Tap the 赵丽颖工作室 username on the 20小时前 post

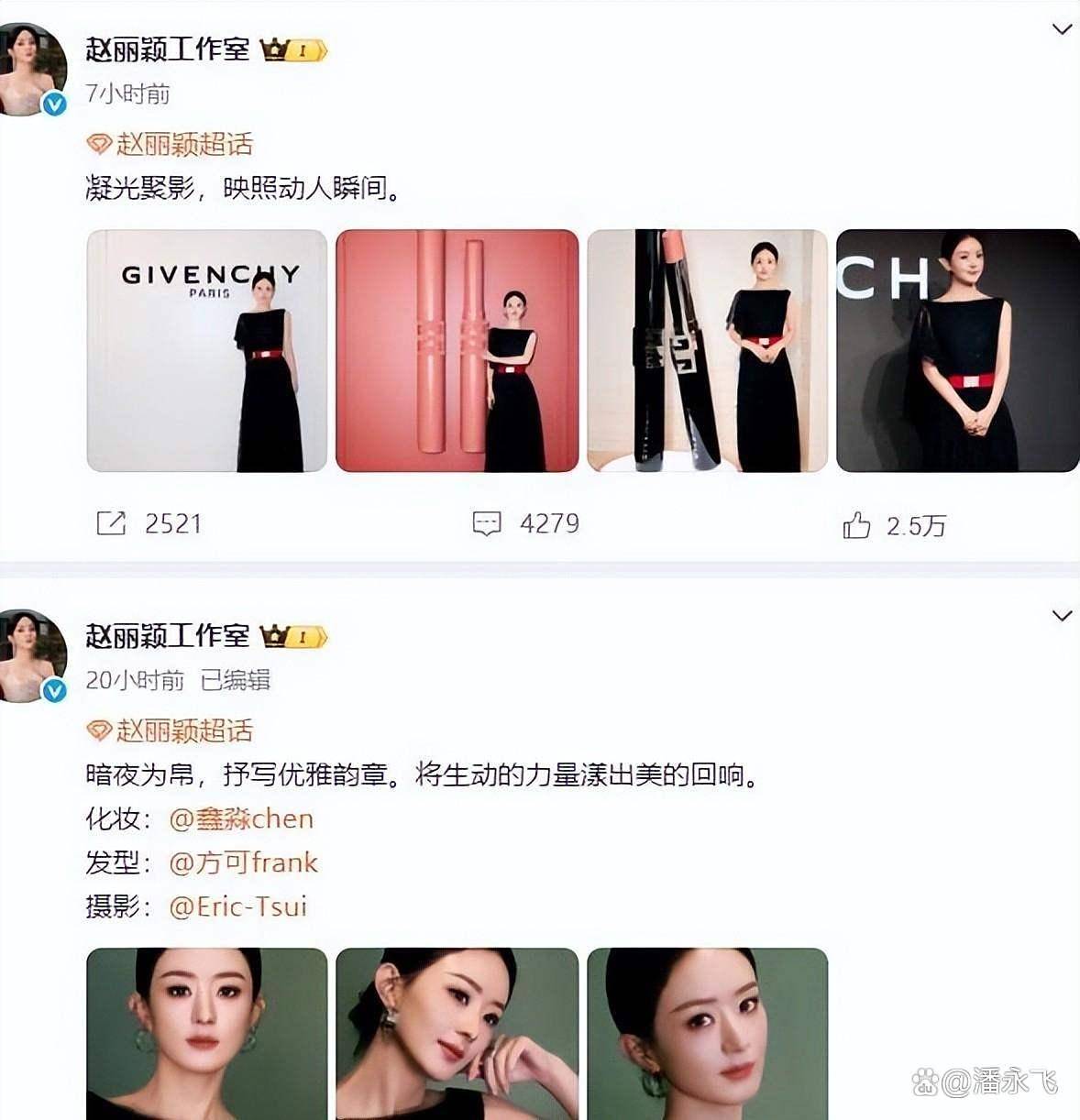coord(168,635)
